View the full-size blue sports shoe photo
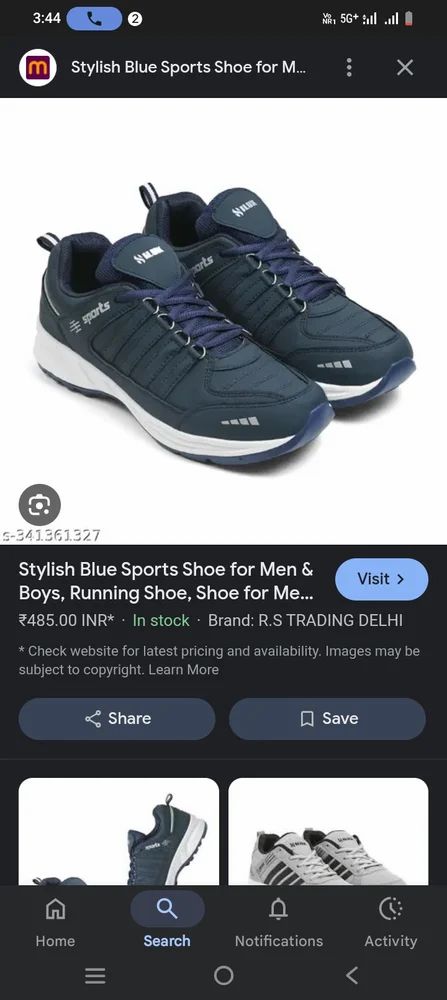Viewport: 447px width, 1000px height. tap(223, 321)
